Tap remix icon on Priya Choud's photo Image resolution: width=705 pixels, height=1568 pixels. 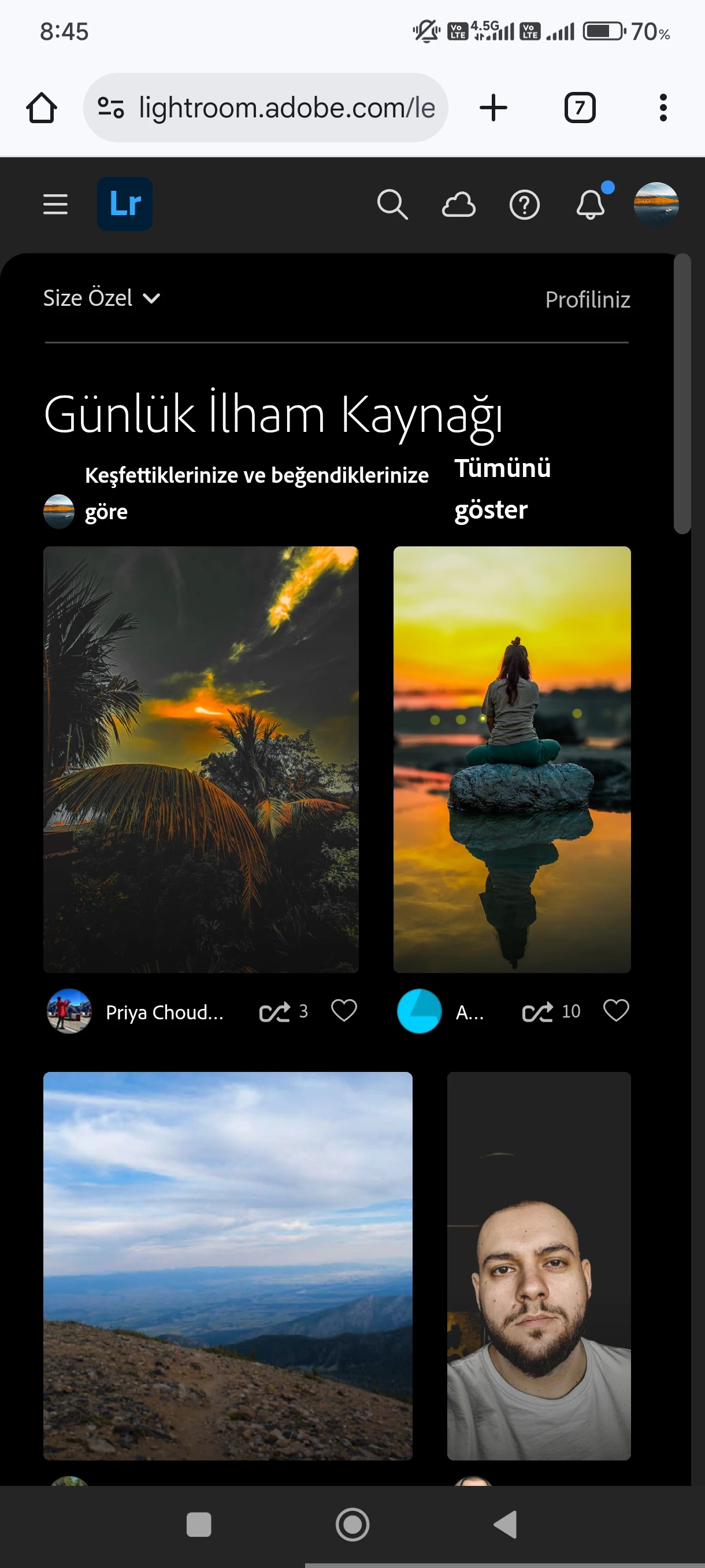275,1012
